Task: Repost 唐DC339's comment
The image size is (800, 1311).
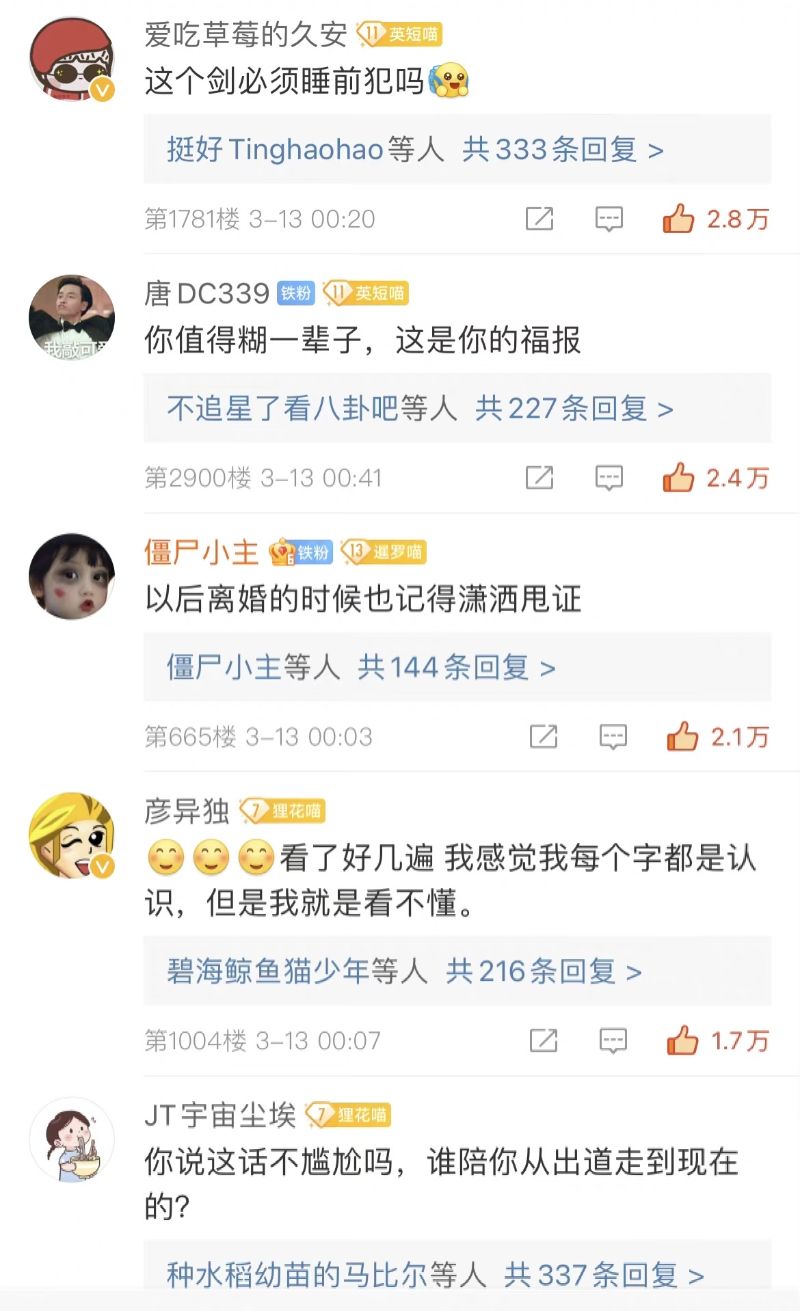Action: (539, 478)
